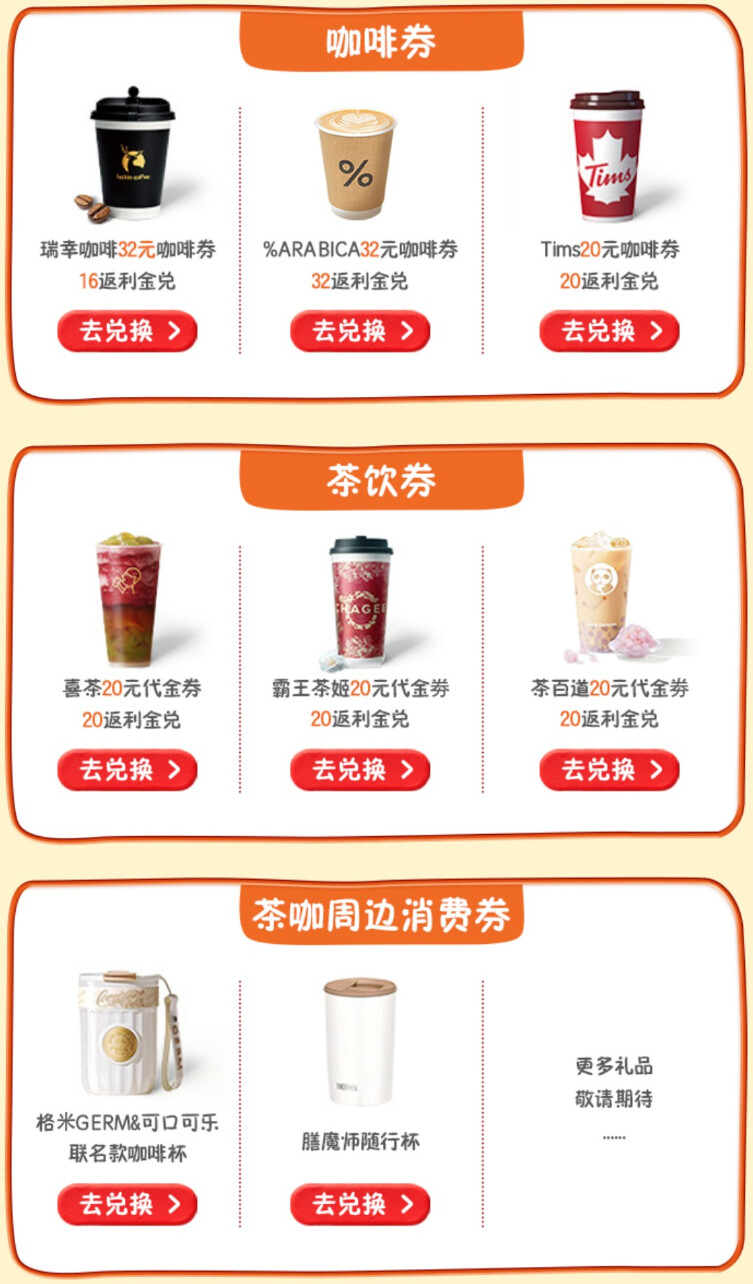Redeem the 霸王茶姬 20元 voucher

(x=360, y=769)
